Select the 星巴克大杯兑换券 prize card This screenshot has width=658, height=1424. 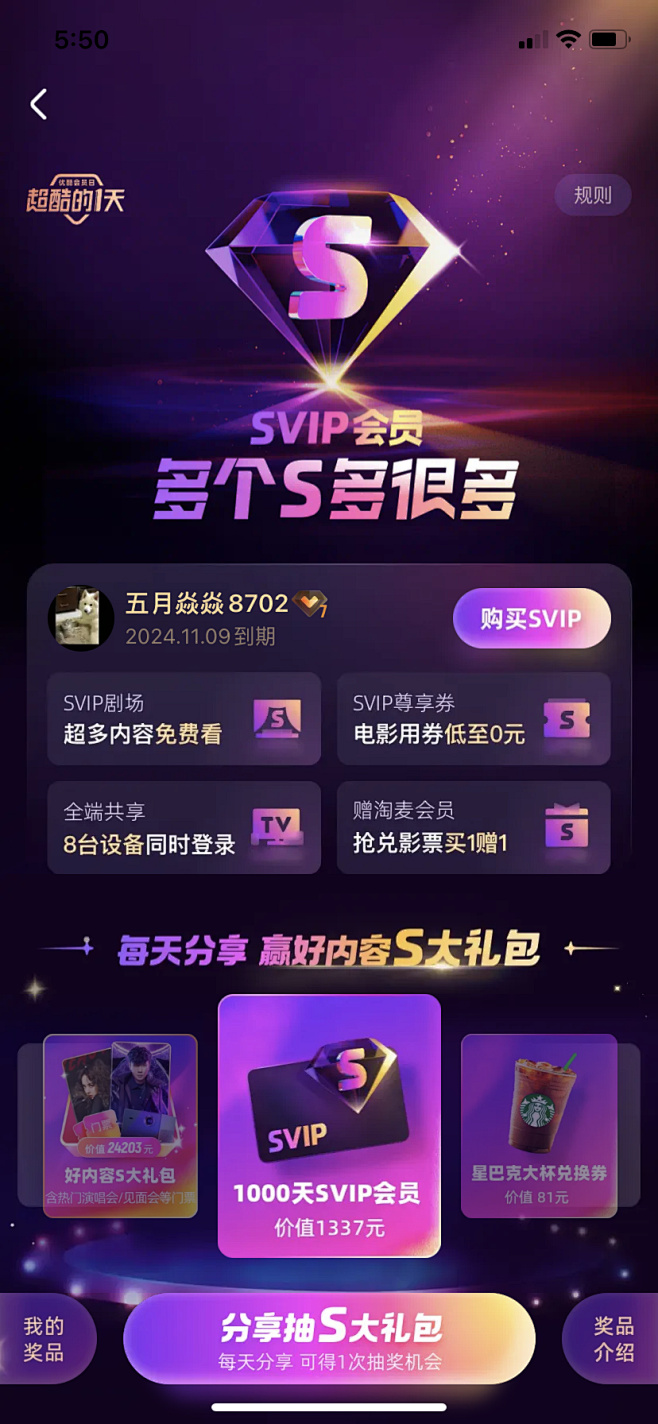tap(539, 1125)
